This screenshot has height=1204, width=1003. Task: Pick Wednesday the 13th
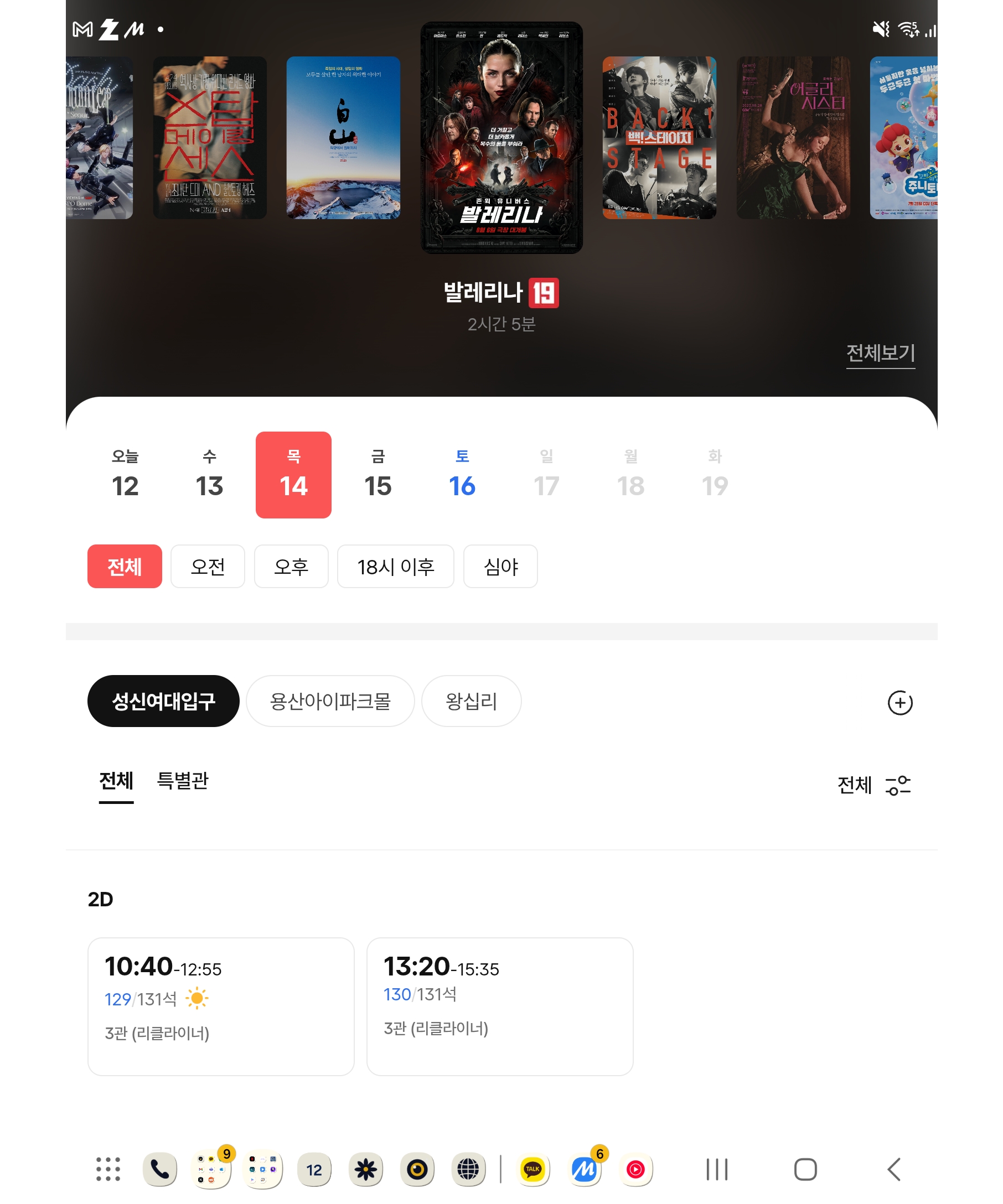(x=209, y=475)
